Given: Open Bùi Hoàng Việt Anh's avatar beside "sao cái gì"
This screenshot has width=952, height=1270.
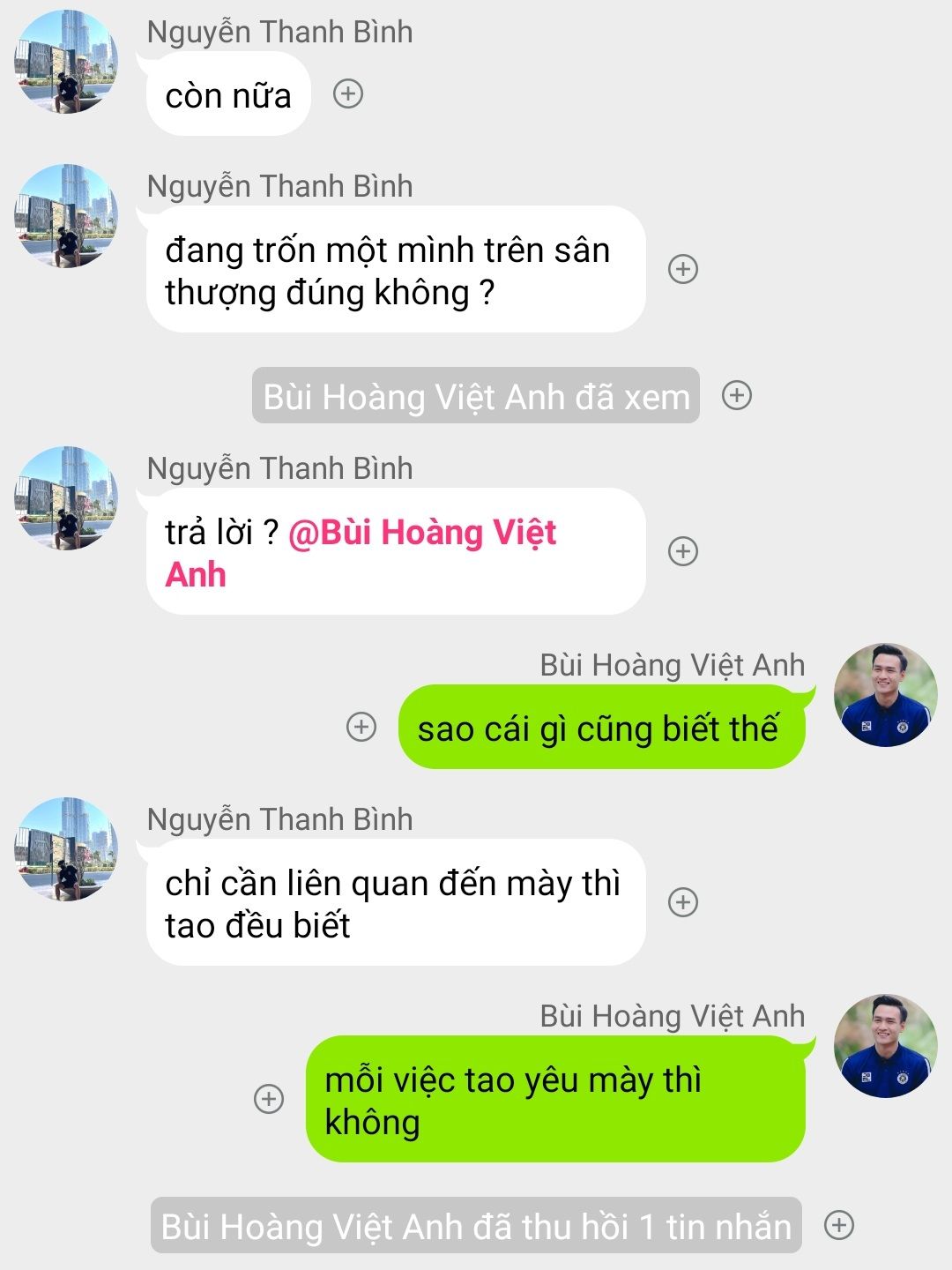Looking at the screenshot, I should coord(885,695).
